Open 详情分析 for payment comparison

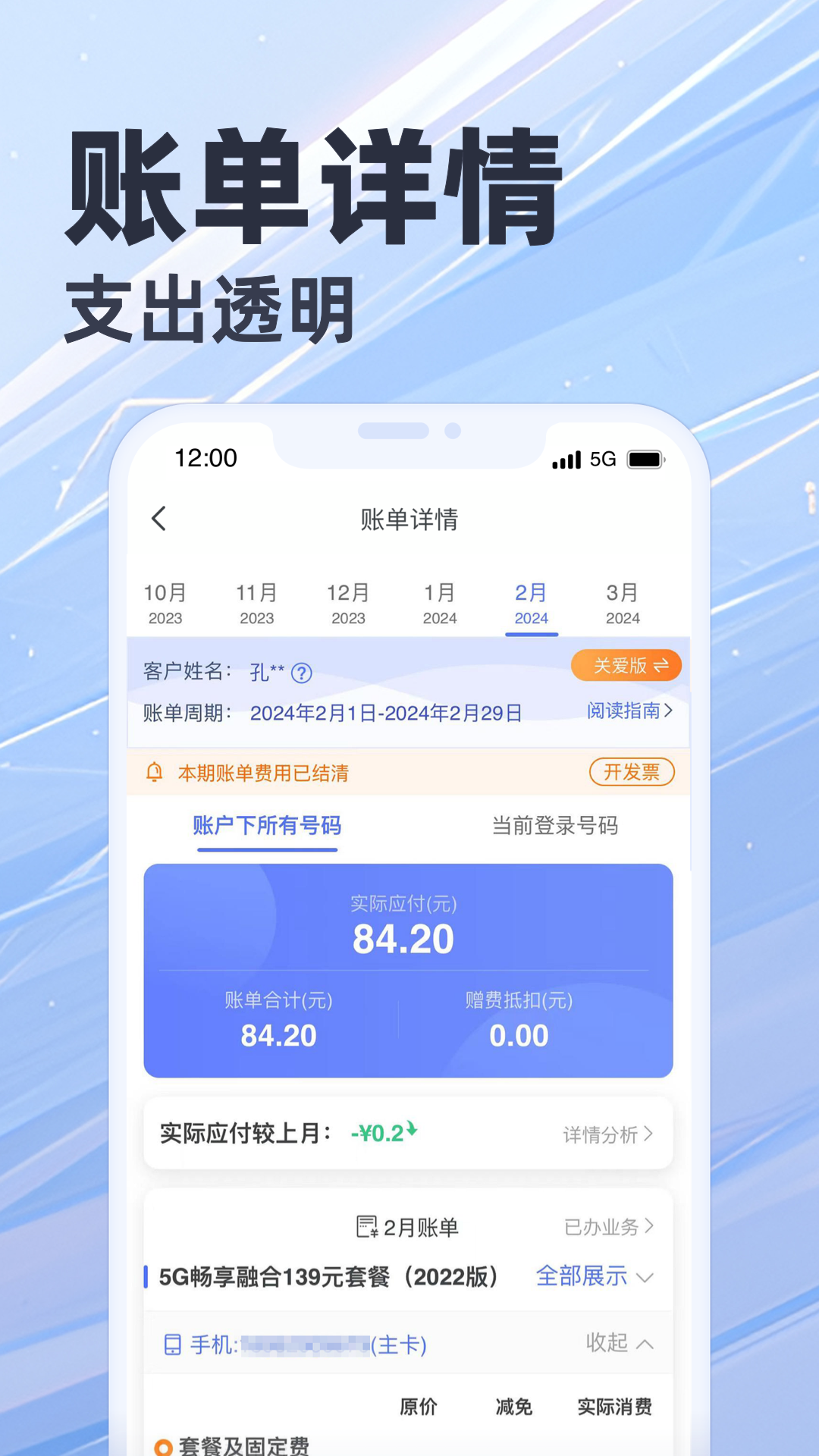(x=603, y=1133)
